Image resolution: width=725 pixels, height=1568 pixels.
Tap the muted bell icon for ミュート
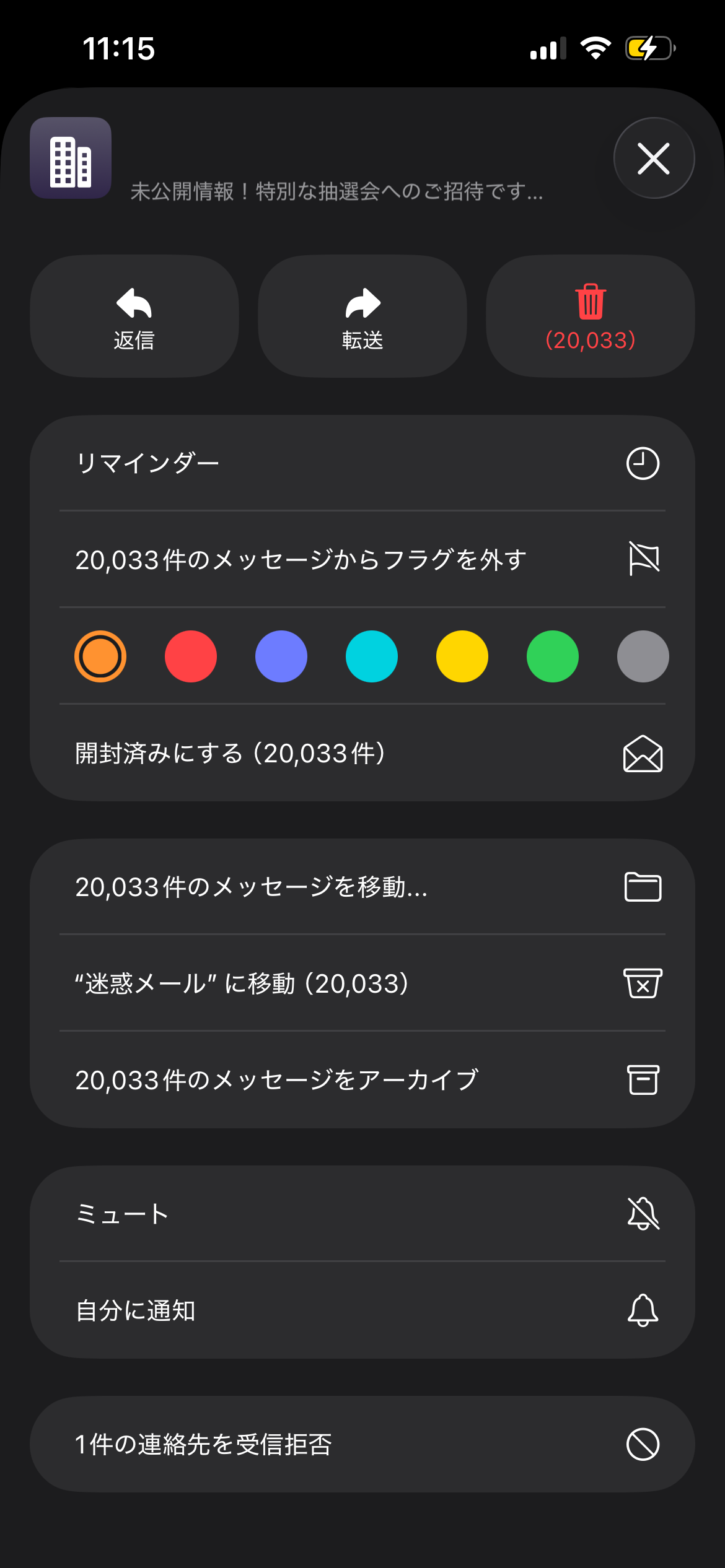[x=643, y=1213]
